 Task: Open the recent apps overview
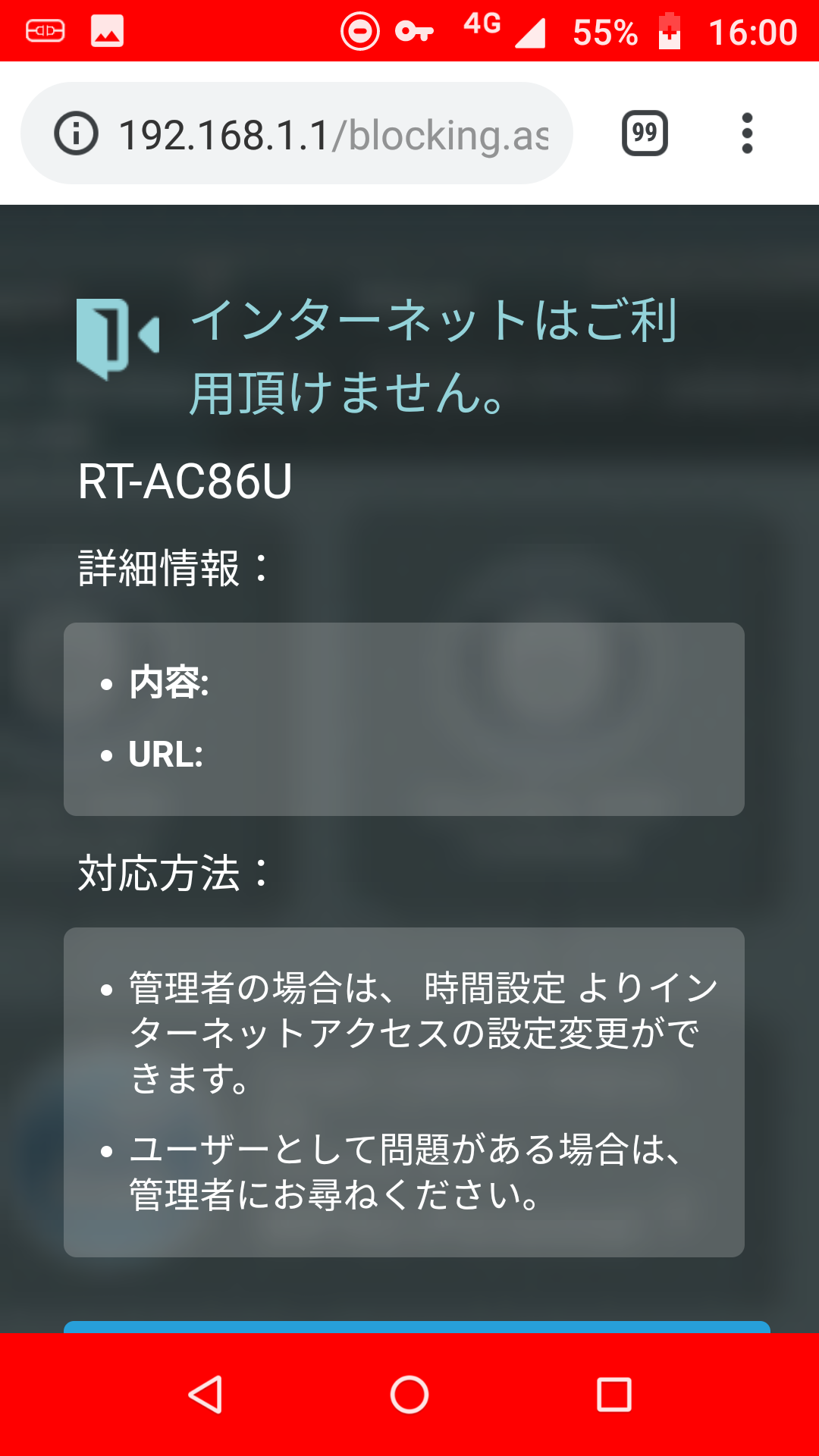tap(614, 1395)
